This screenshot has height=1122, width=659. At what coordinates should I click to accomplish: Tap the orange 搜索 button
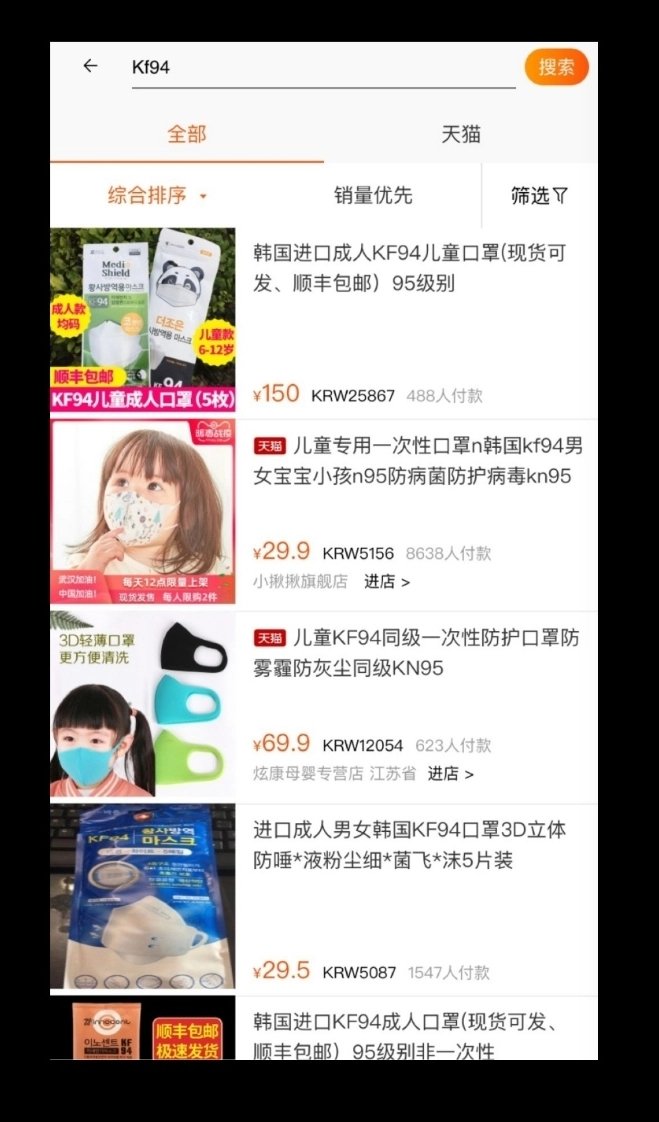pyautogui.click(x=556, y=67)
